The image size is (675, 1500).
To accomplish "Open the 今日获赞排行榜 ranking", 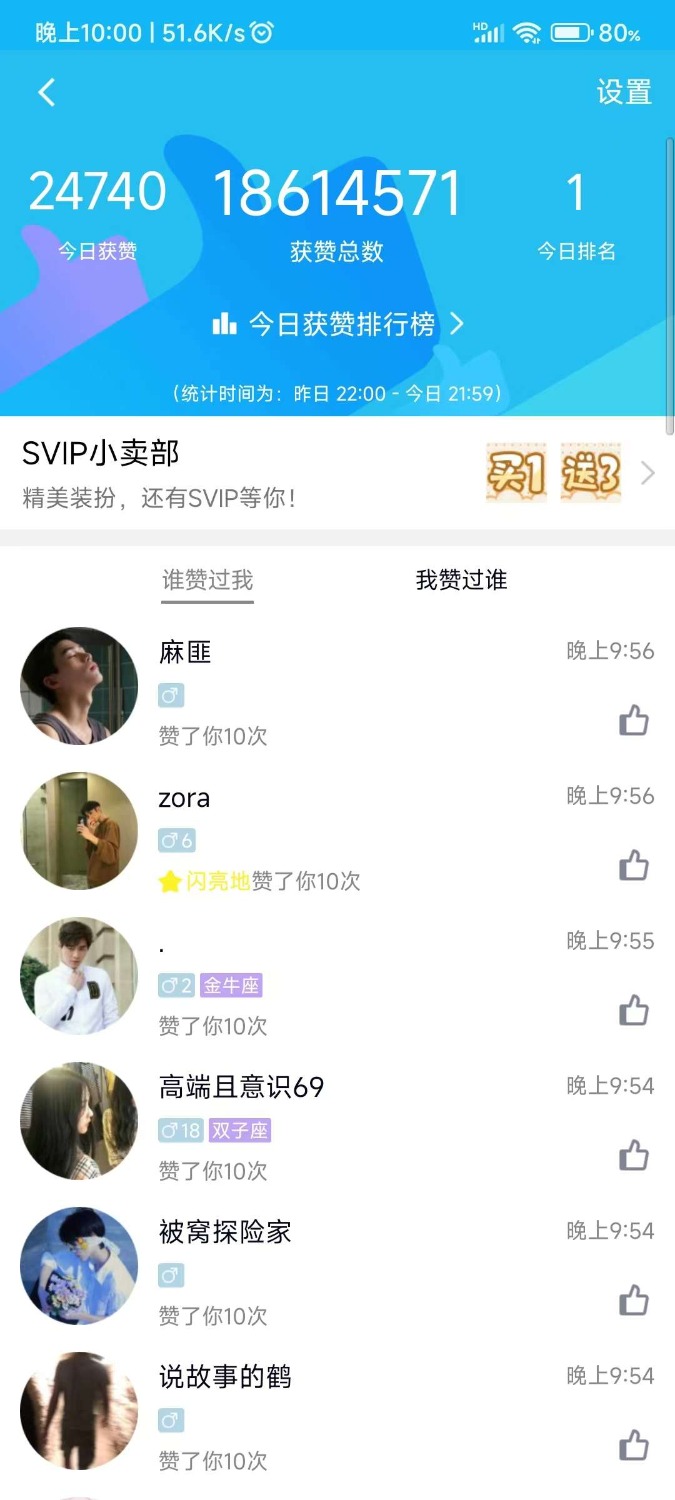I will (338, 324).
